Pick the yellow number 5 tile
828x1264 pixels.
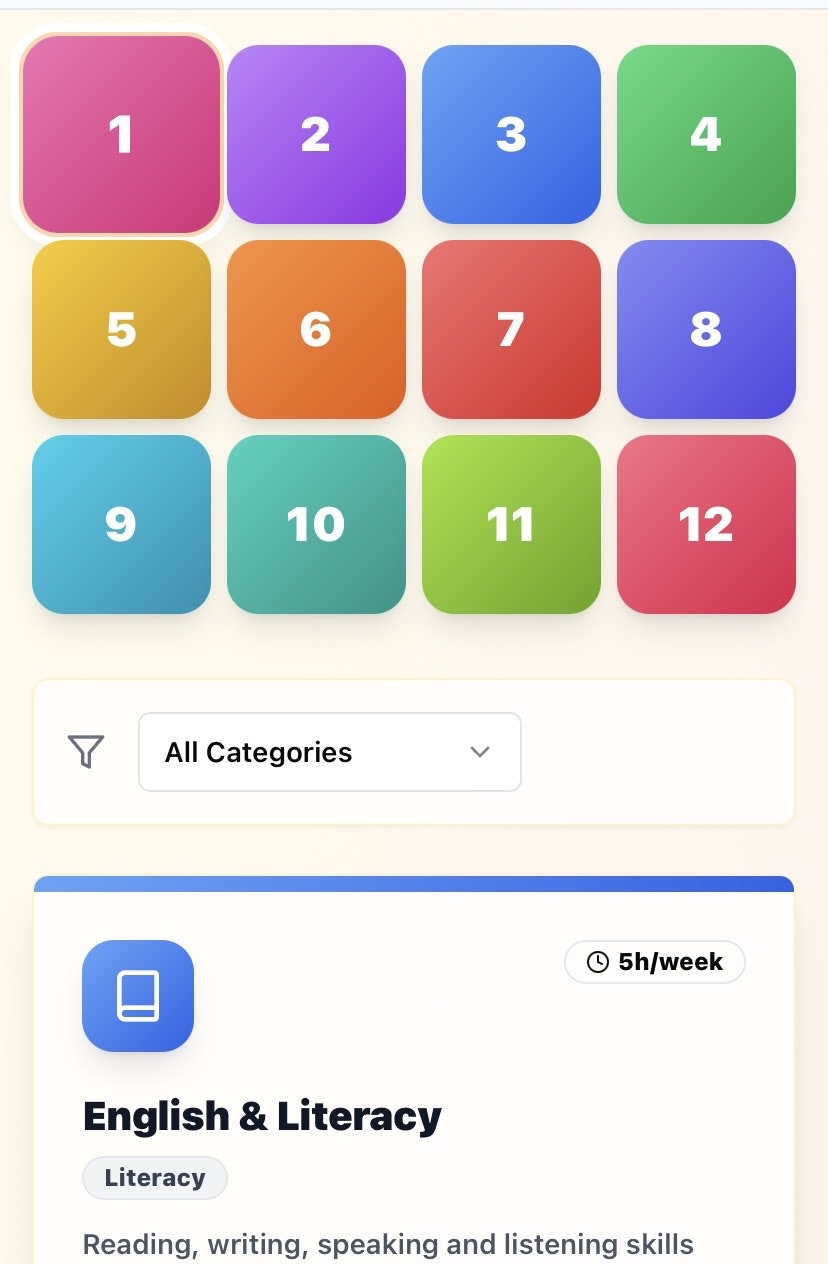[x=121, y=329]
